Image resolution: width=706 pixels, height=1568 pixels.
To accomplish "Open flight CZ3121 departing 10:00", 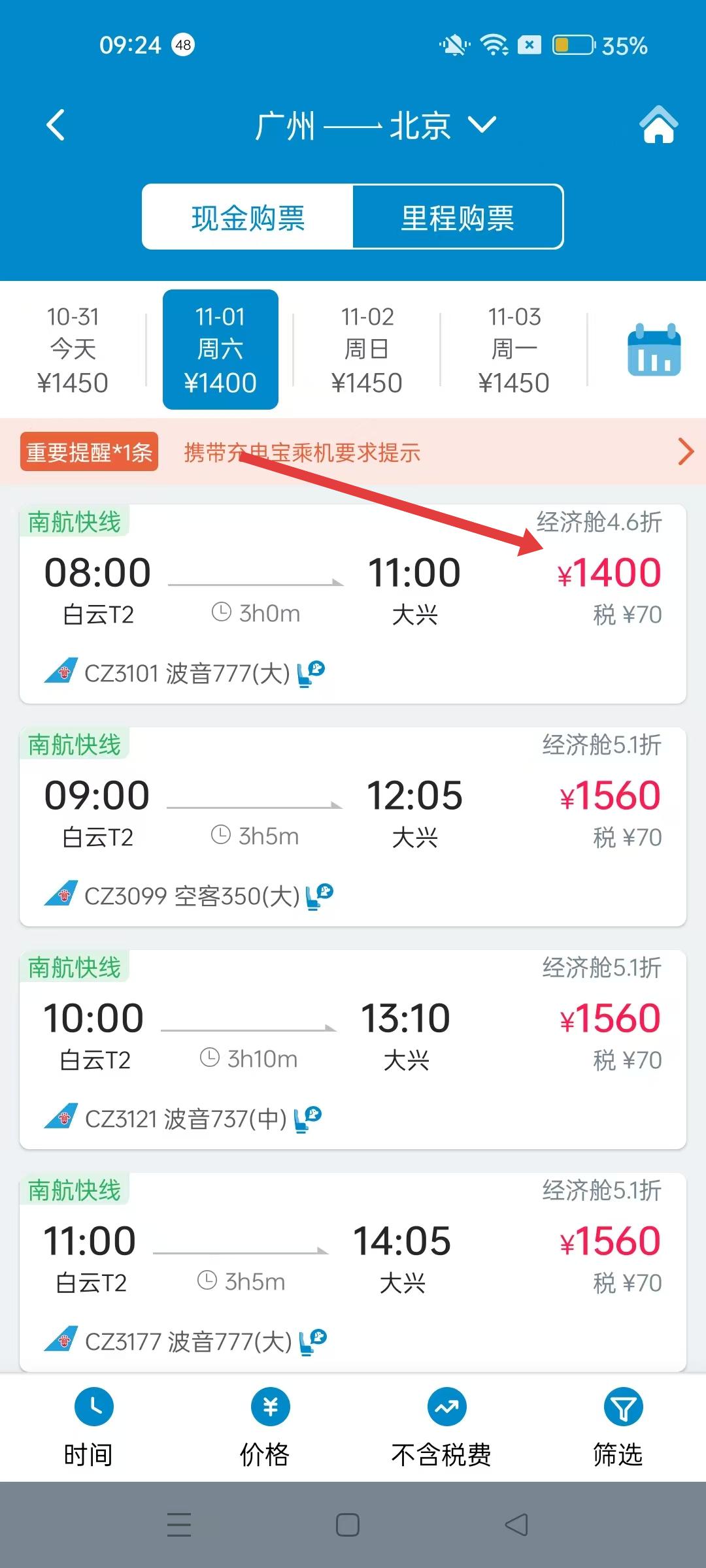I will click(x=353, y=1049).
